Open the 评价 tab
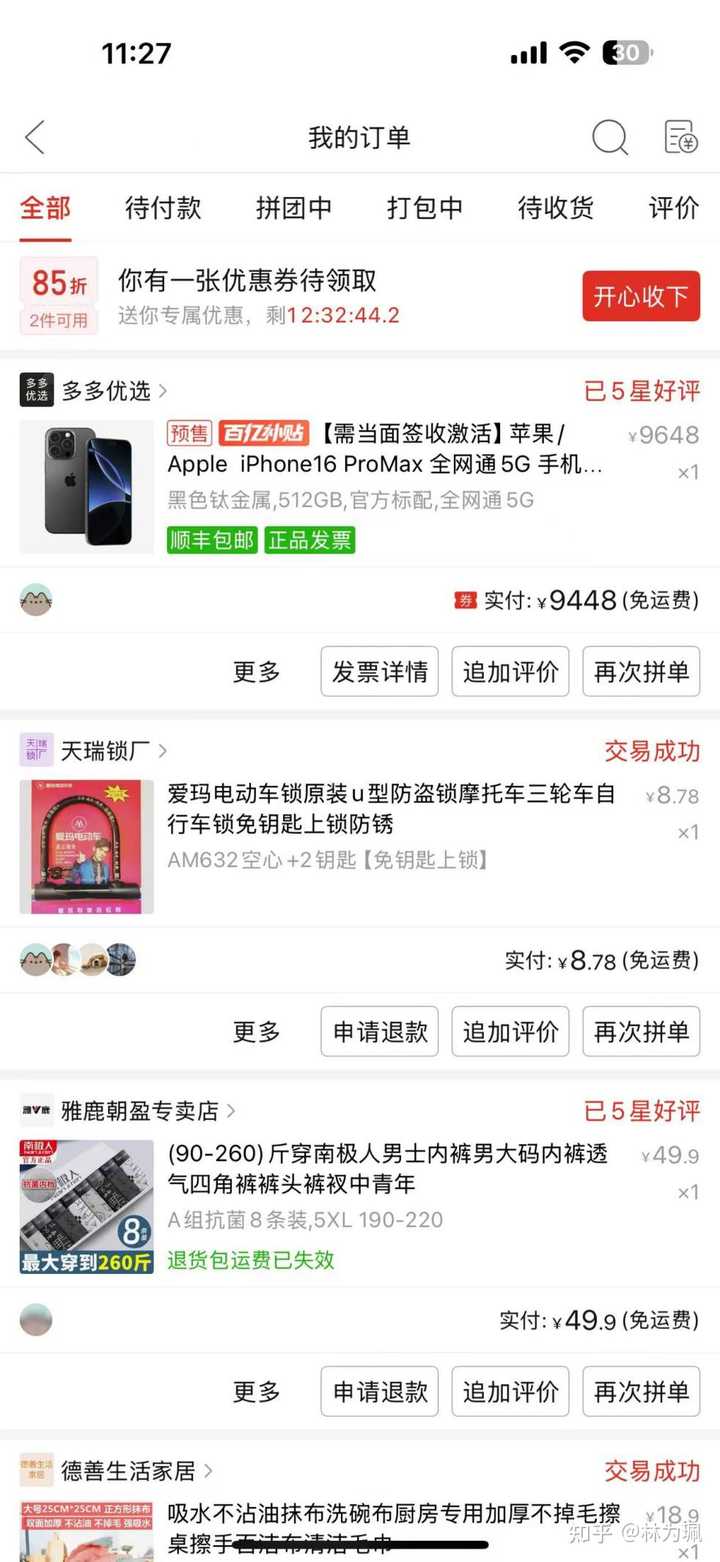 click(674, 208)
